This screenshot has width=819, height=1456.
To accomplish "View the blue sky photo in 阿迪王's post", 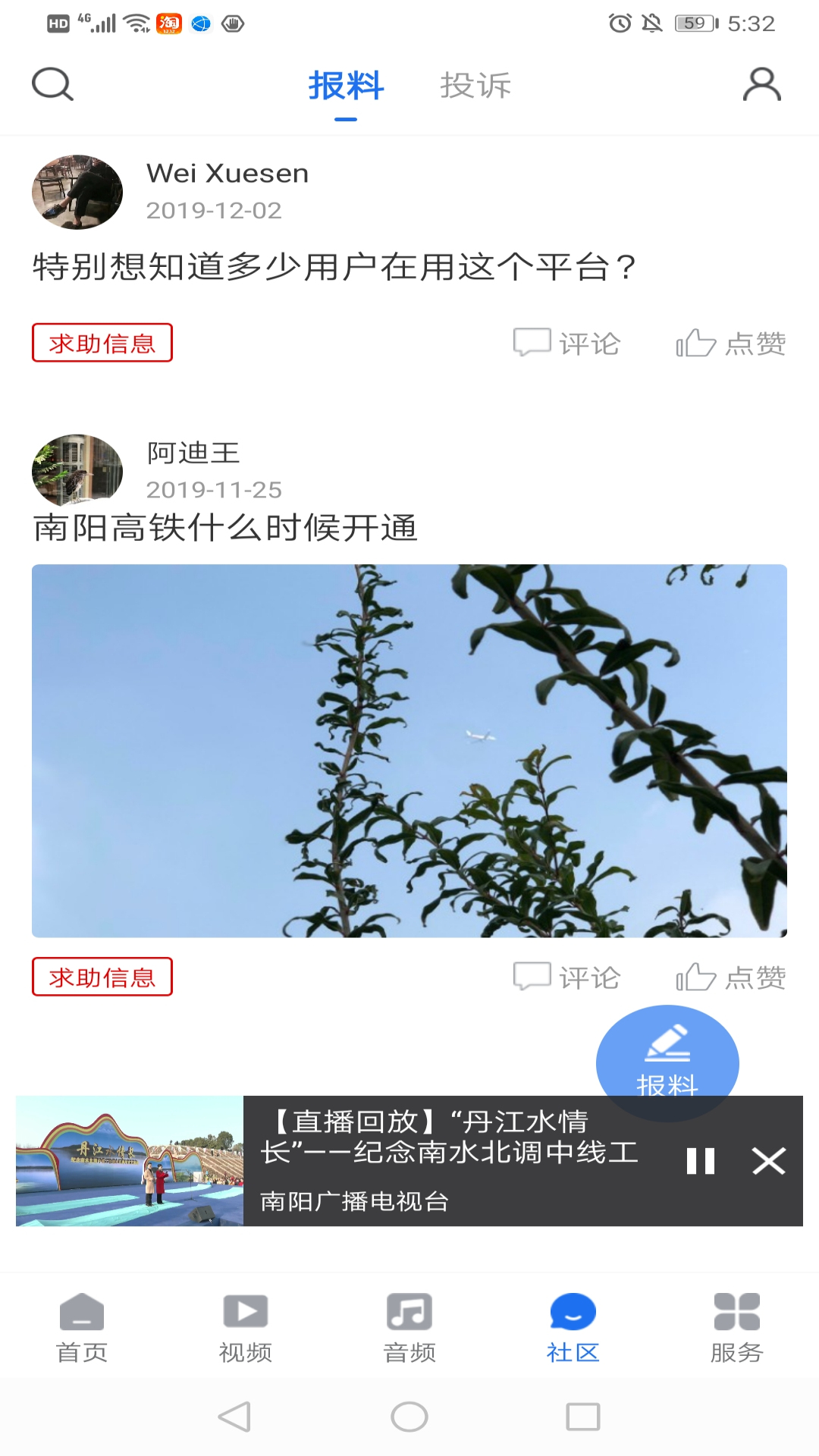I will point(409,749).
